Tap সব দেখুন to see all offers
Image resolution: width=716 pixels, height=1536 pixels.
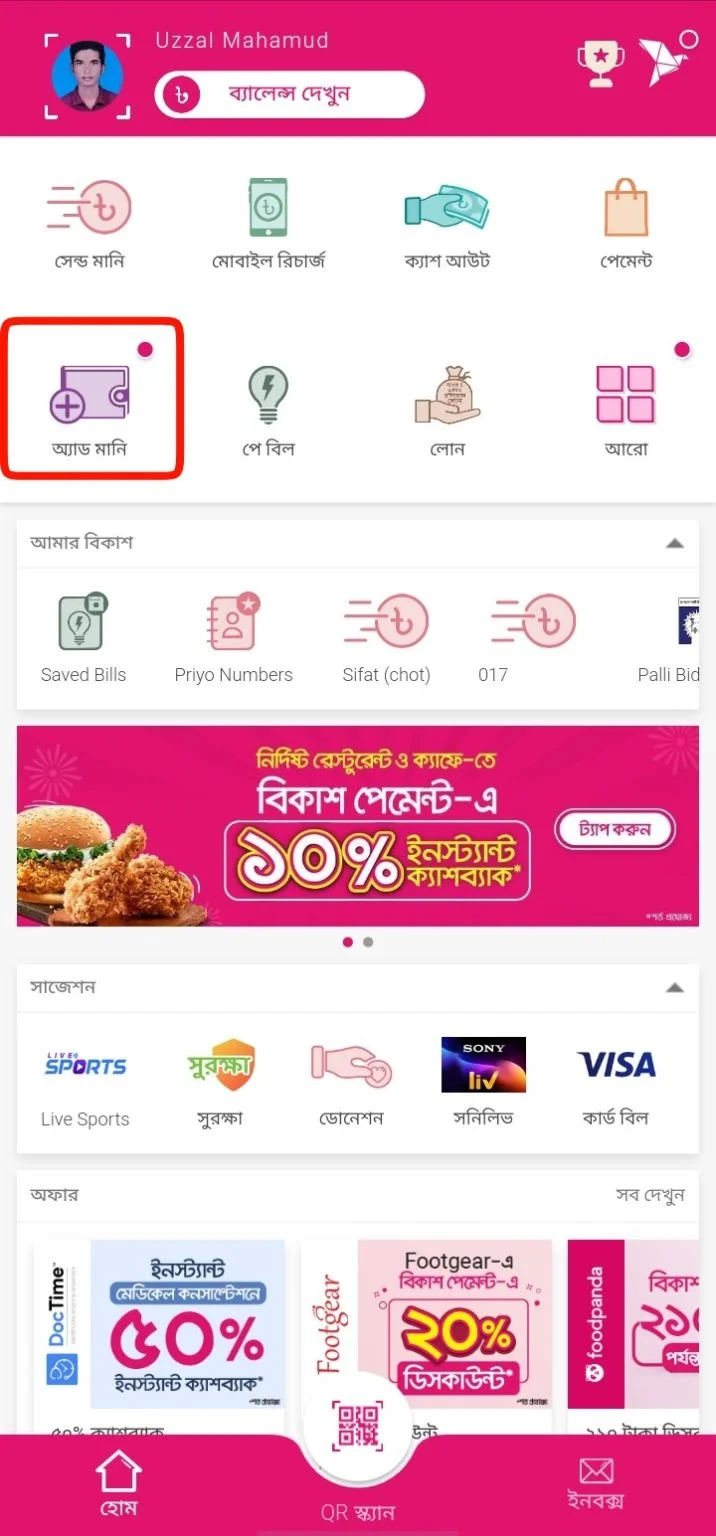coord(650,1195)
